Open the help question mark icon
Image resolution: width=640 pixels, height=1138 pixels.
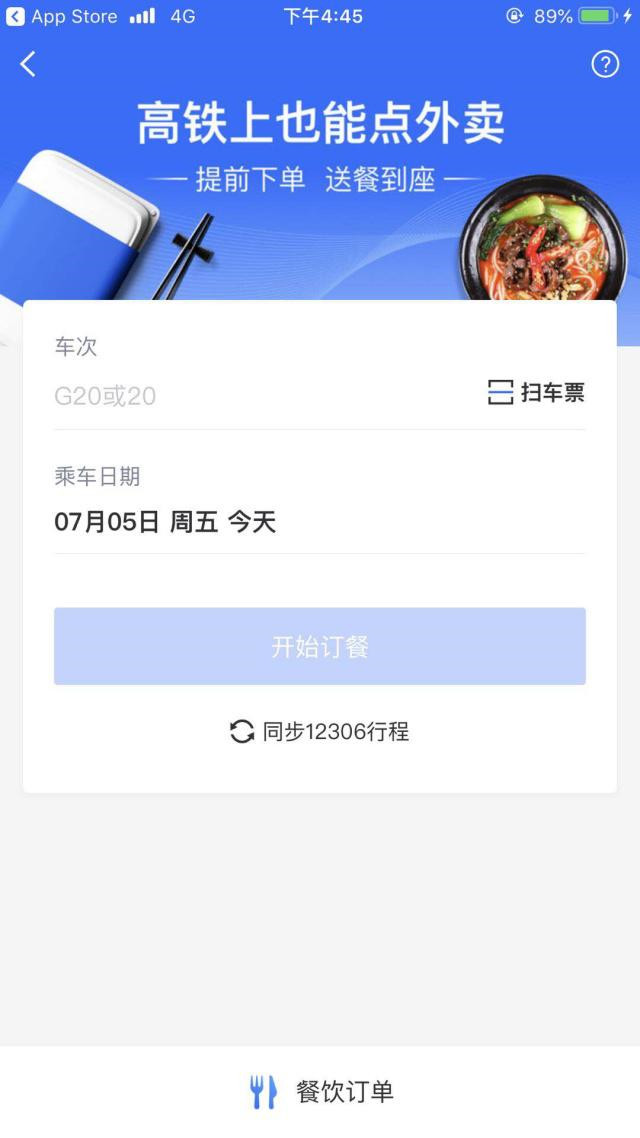click(x=605, y=65)
